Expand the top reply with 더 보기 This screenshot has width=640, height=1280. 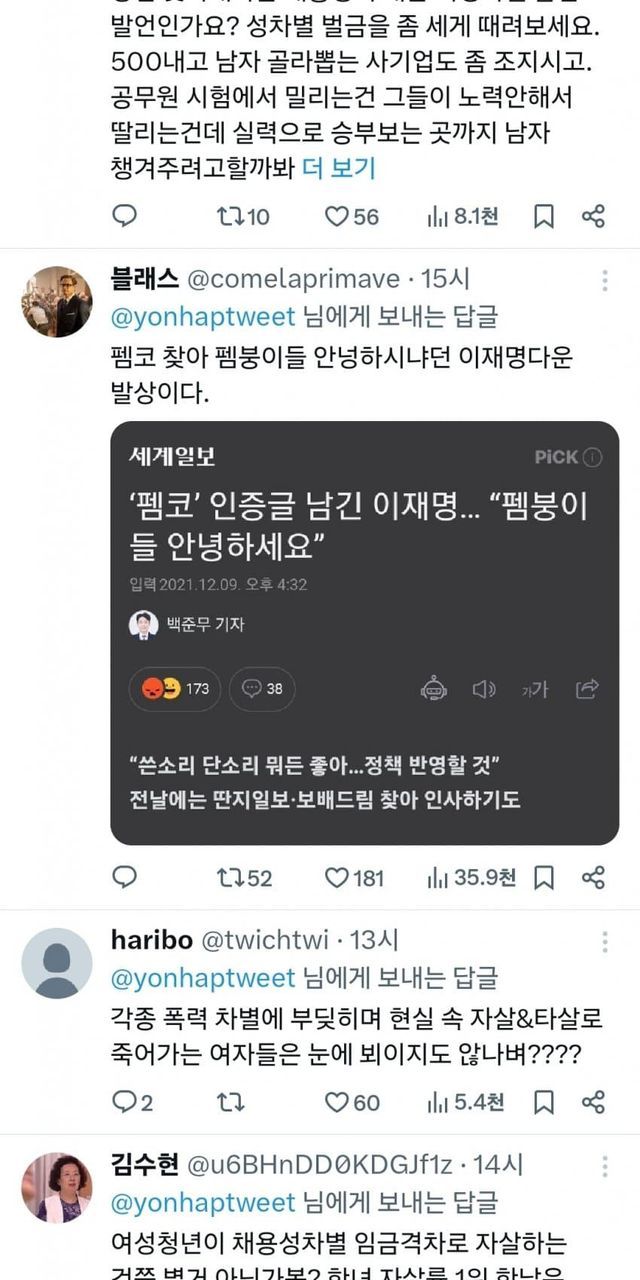click(338, 168)
